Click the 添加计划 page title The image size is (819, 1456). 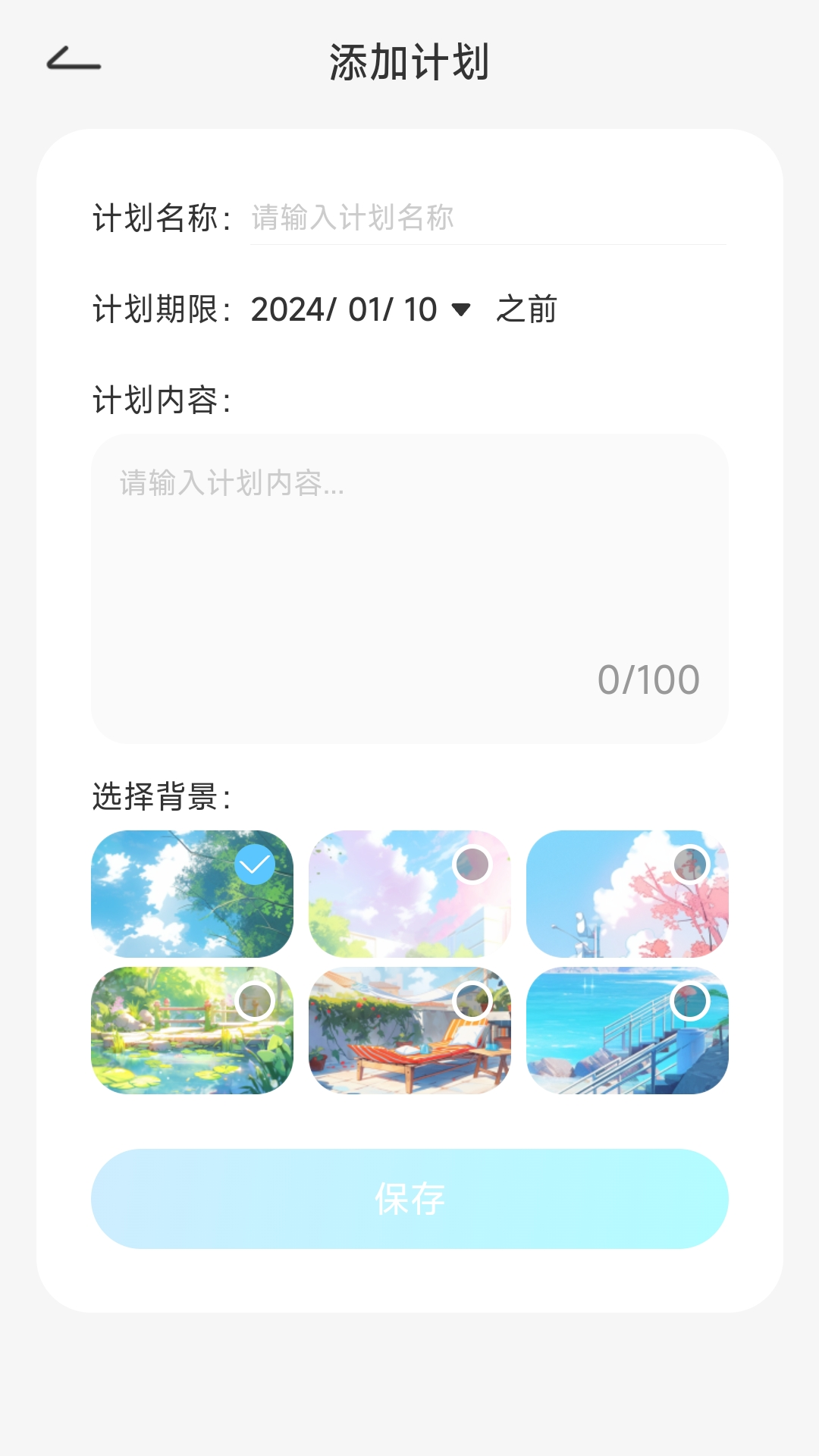409,64
